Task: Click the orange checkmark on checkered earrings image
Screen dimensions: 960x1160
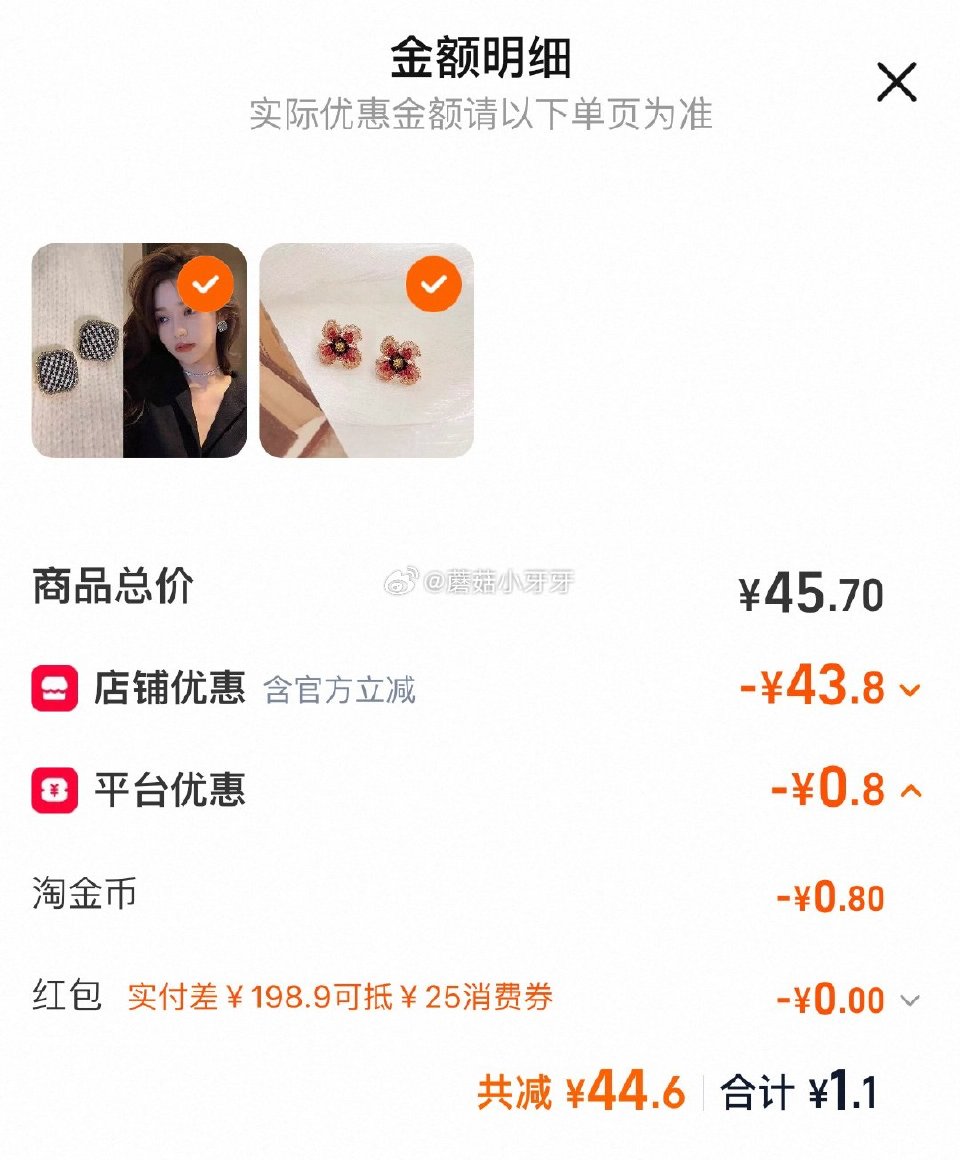Action: click(205, 285)
